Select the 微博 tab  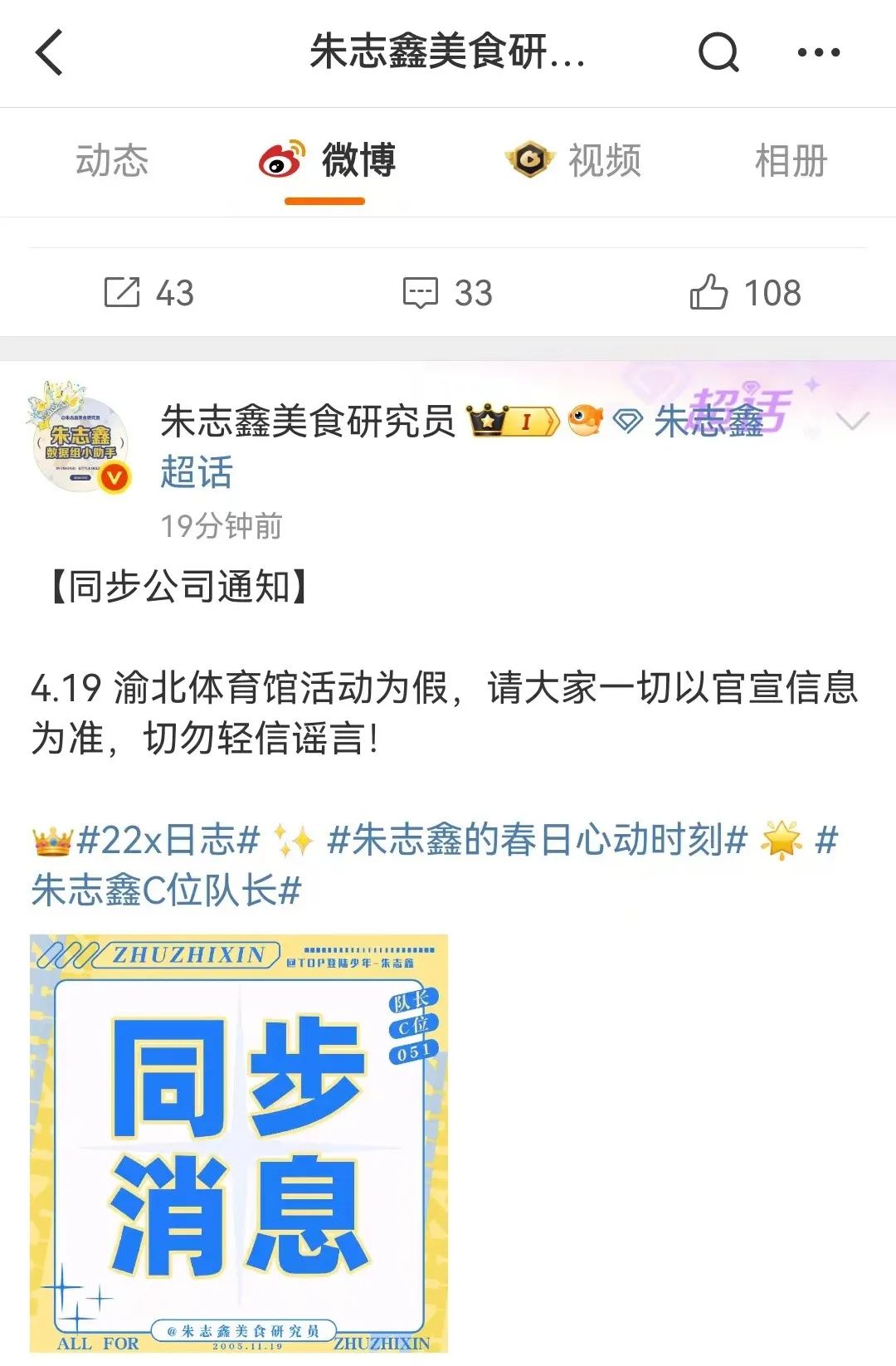tap(326, 160)
